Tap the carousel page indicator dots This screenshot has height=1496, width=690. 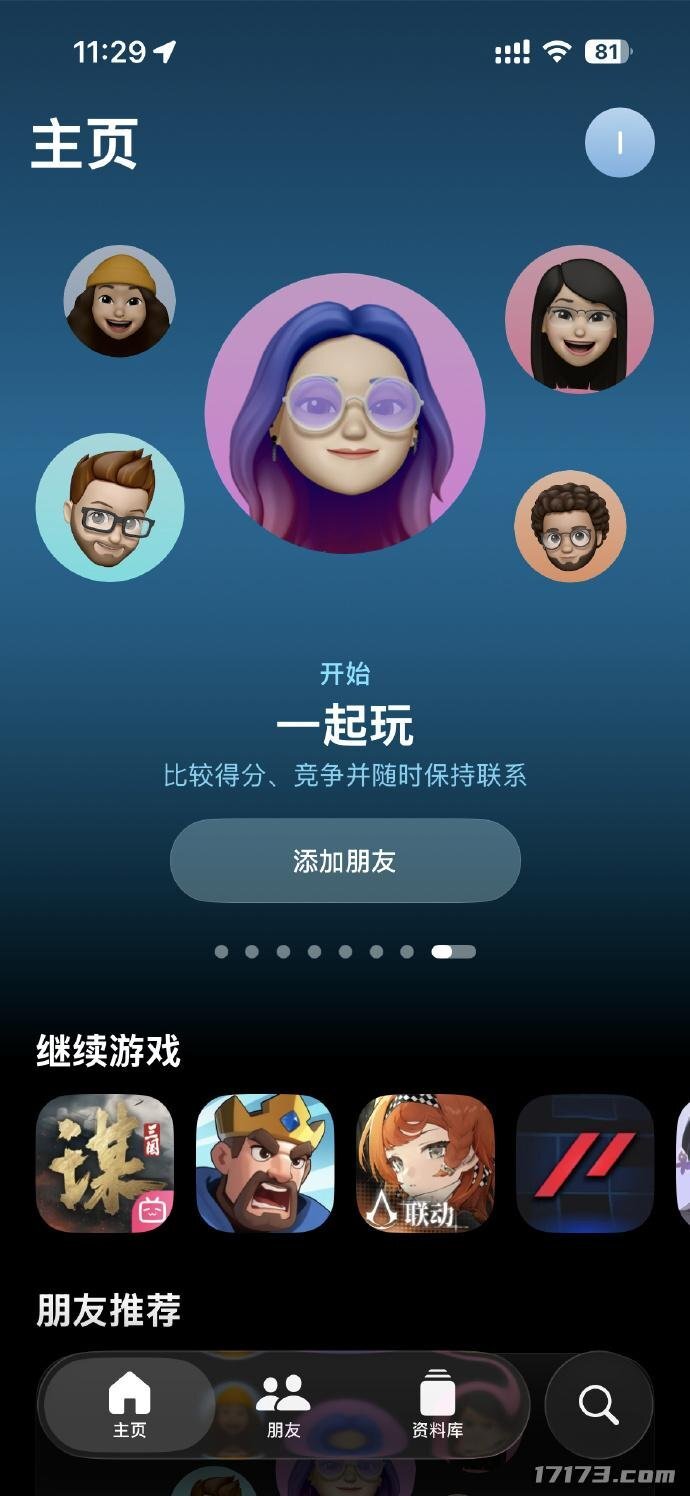coord(345,951)
